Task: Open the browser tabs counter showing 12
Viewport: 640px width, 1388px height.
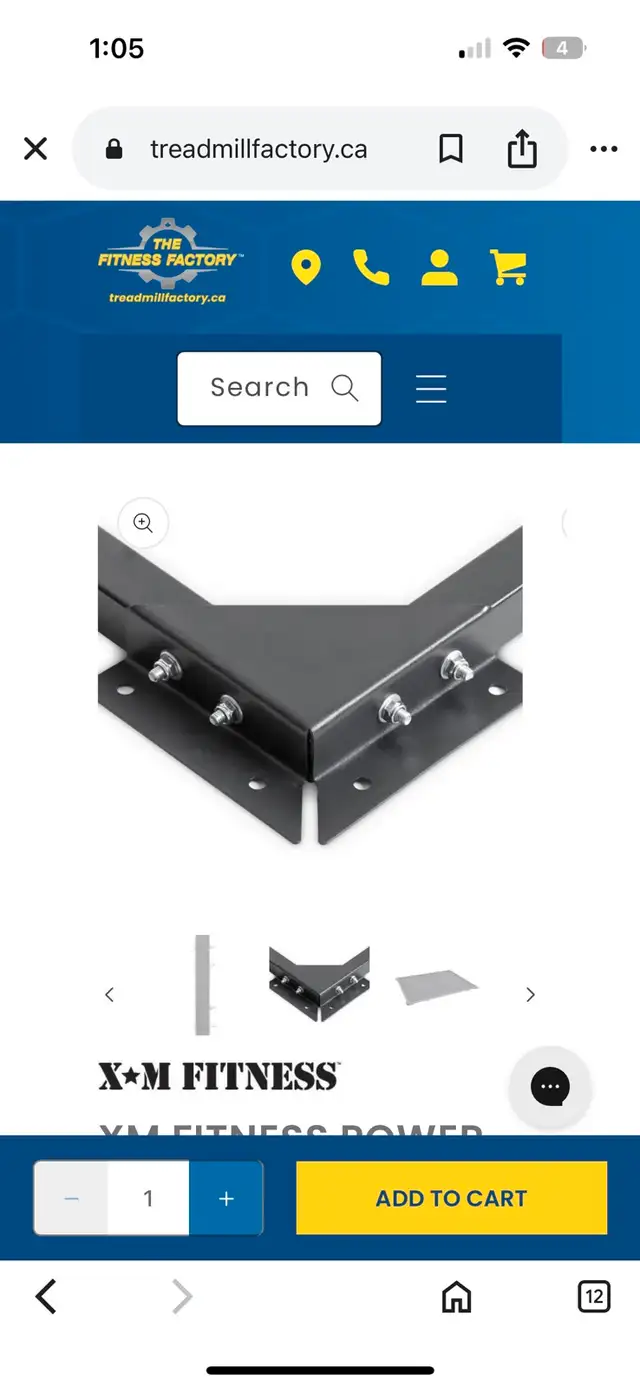Action: pyautogui.click(x=594, y=1297)
